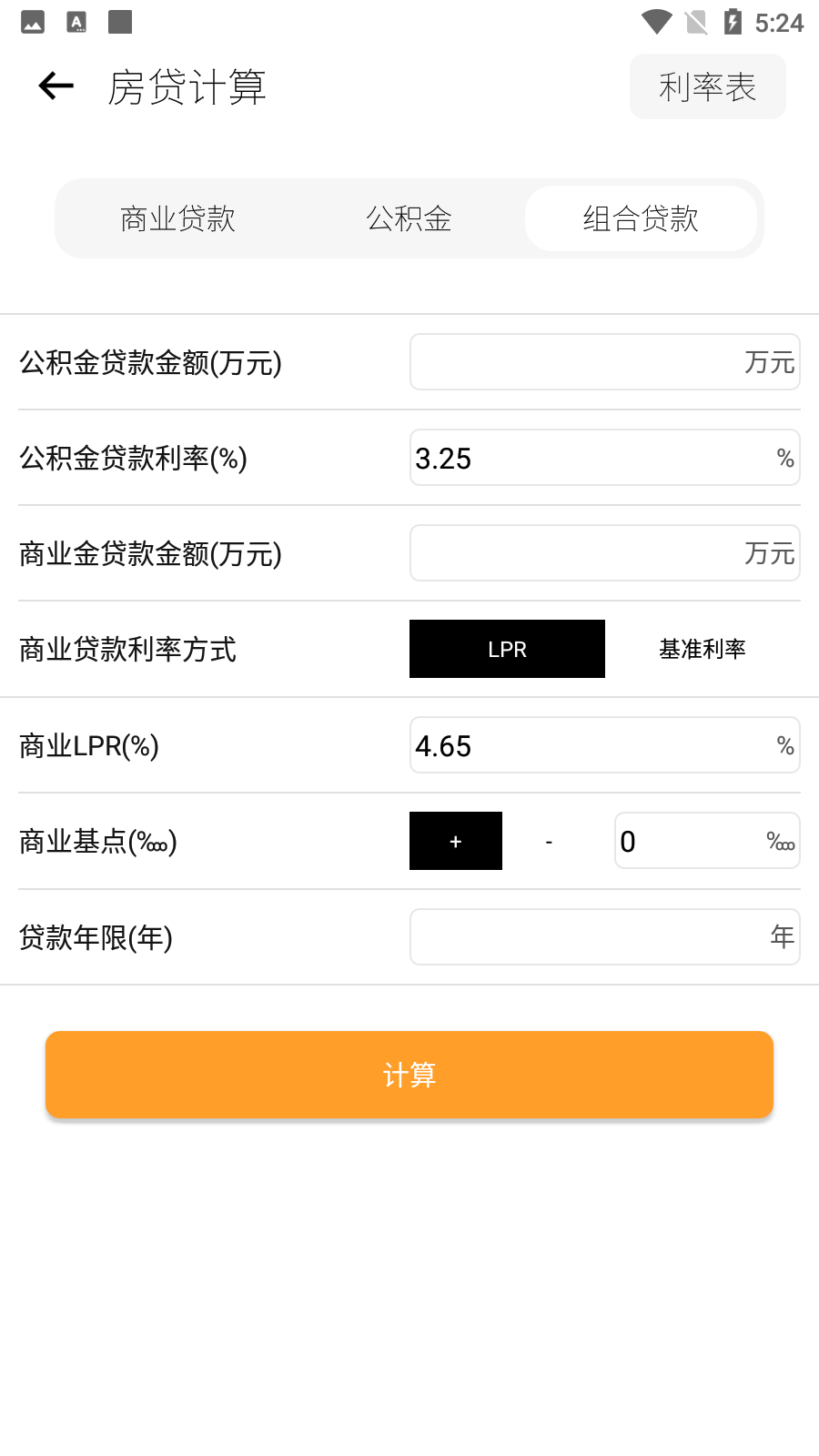
Task: Tap the SIM signal icon in status bar
Action: tap(697, 22)
